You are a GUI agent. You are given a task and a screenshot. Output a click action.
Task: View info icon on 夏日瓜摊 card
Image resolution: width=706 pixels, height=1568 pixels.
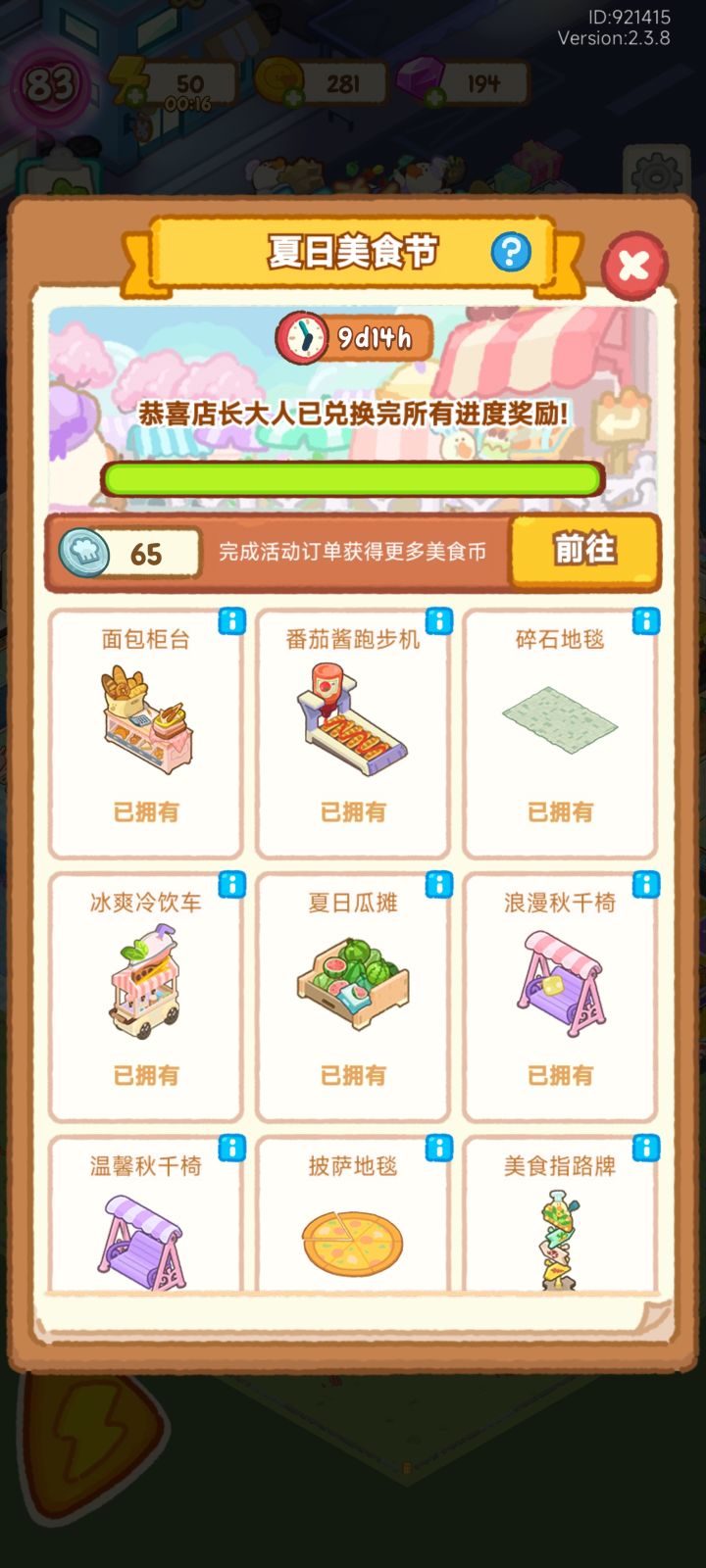point(439,884)
